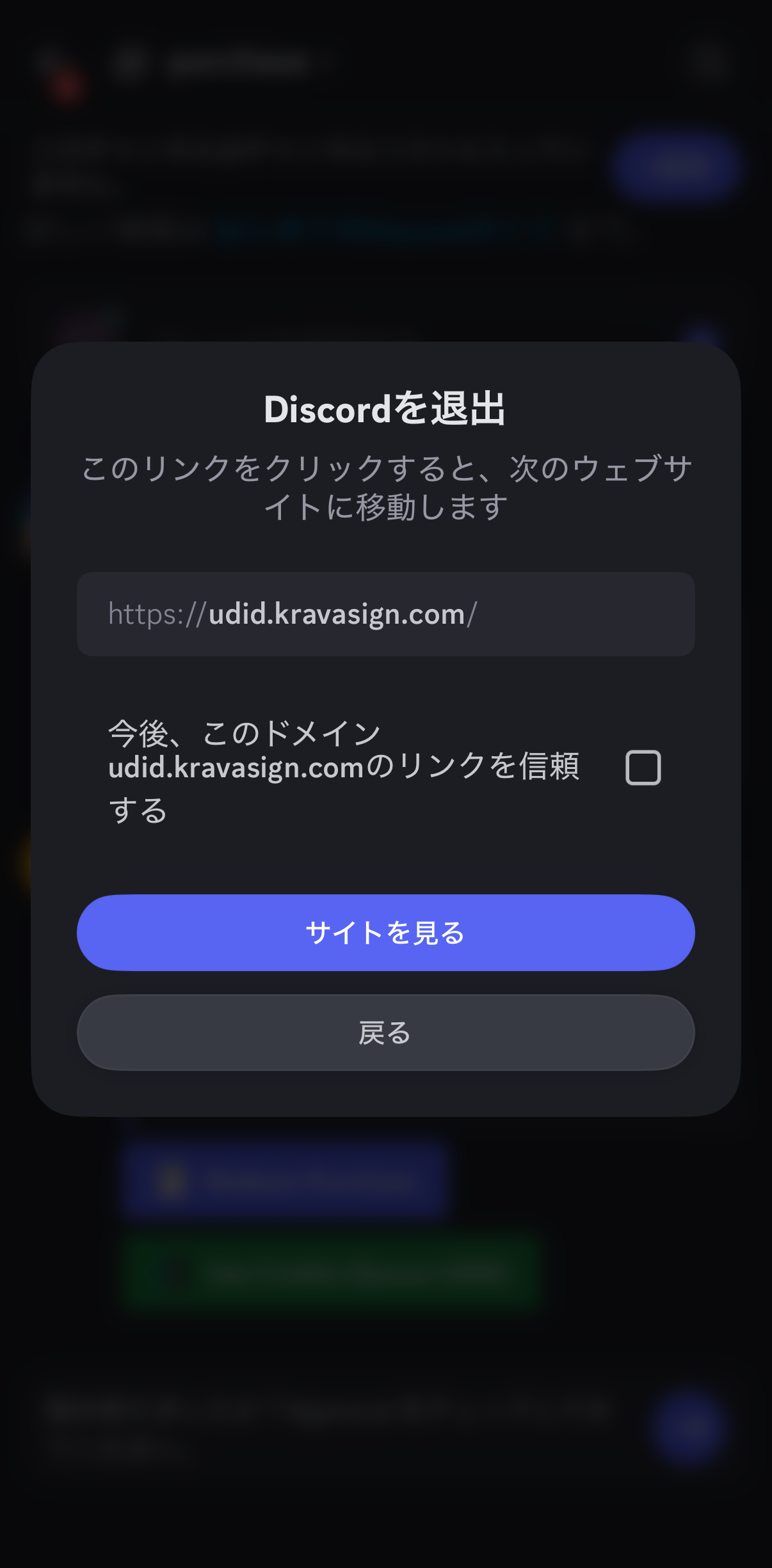This screenshot has width=772, height=1568.
Task: Click the サイトを見る button
Action: (x=385, y=932)
